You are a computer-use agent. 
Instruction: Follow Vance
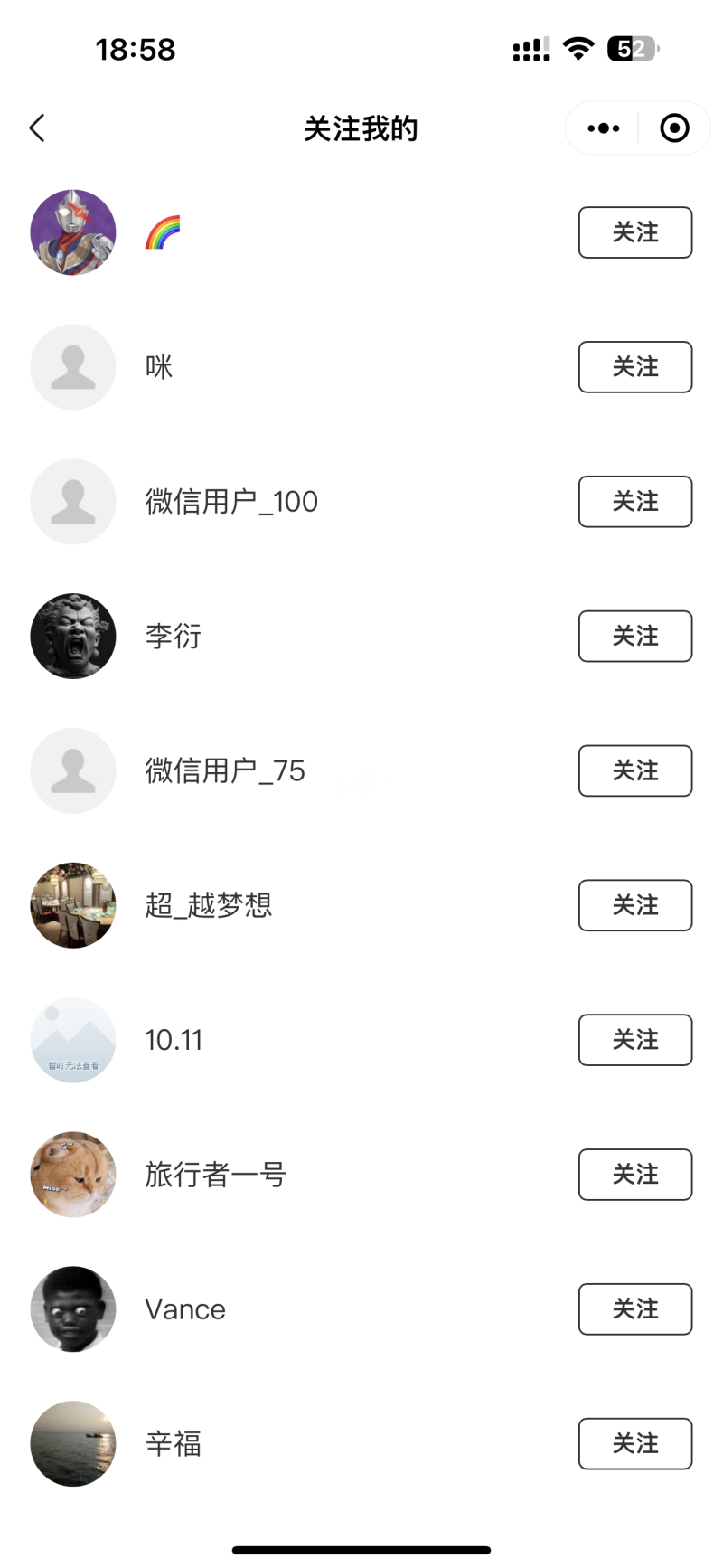click(634, 1309)
